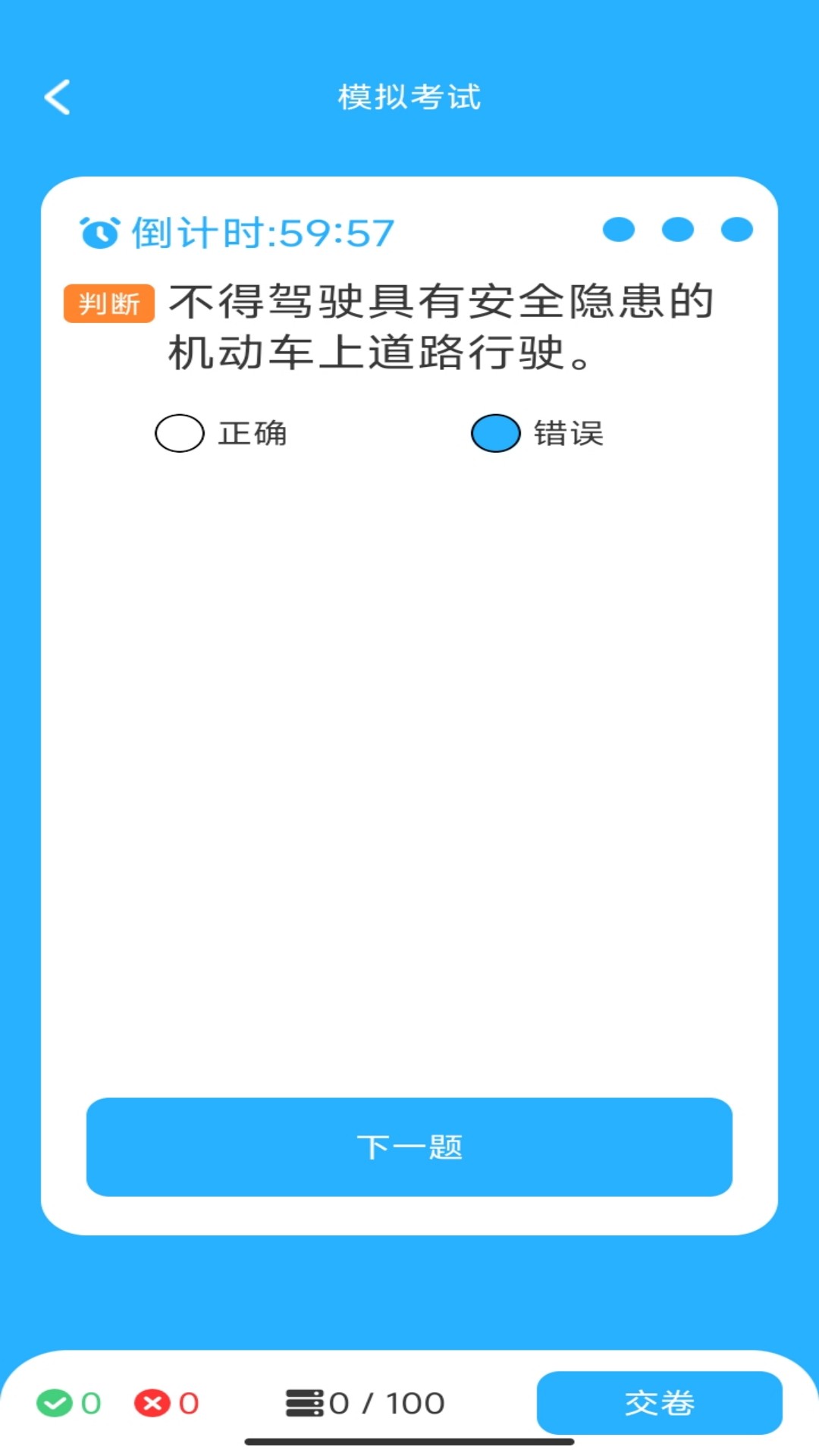Click the middle dot in the card header
The image size is (819, 1456).
677,227
